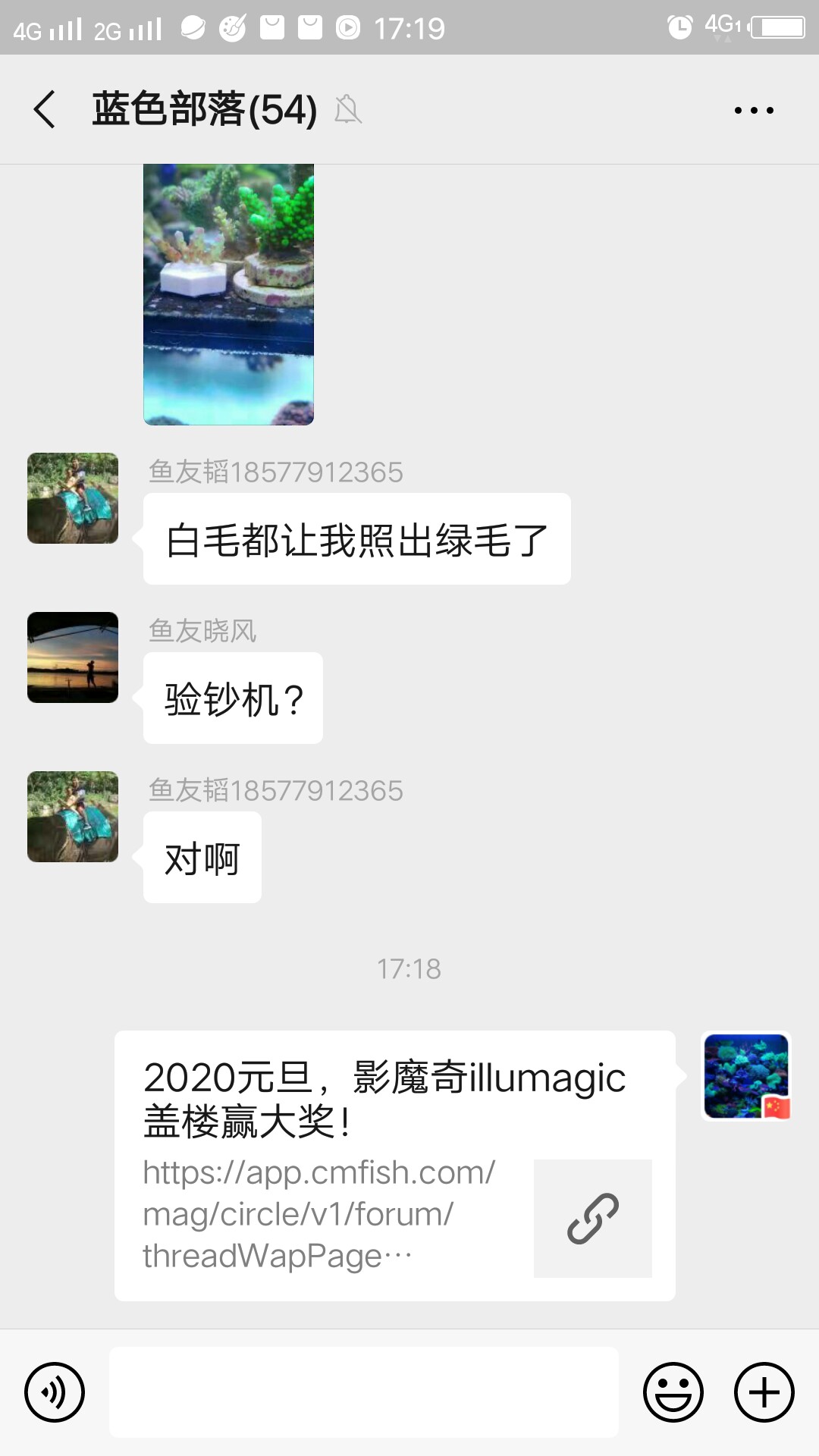
Task: Switch to voice message input
Action: 55,1392
